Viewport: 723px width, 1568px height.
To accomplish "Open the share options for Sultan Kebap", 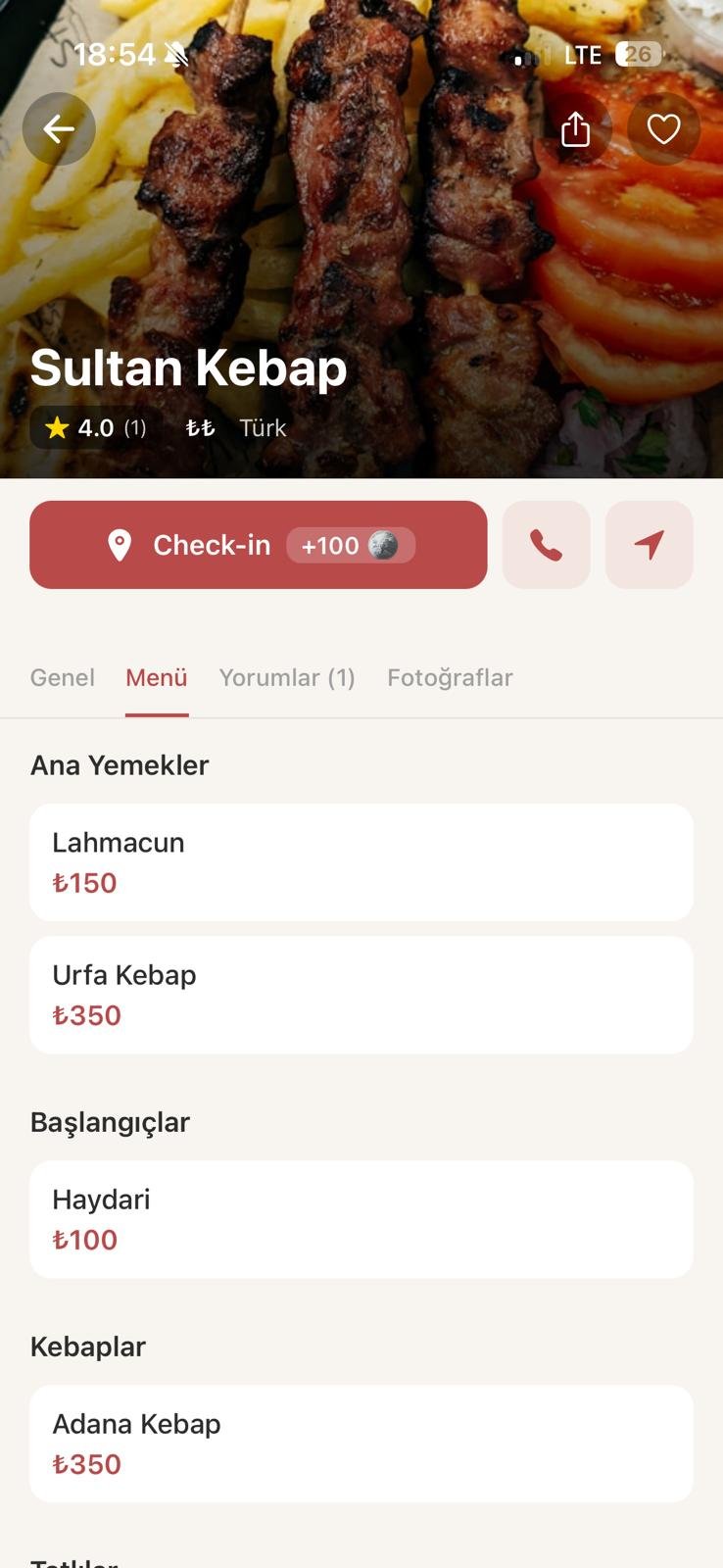I will (576, 128).
